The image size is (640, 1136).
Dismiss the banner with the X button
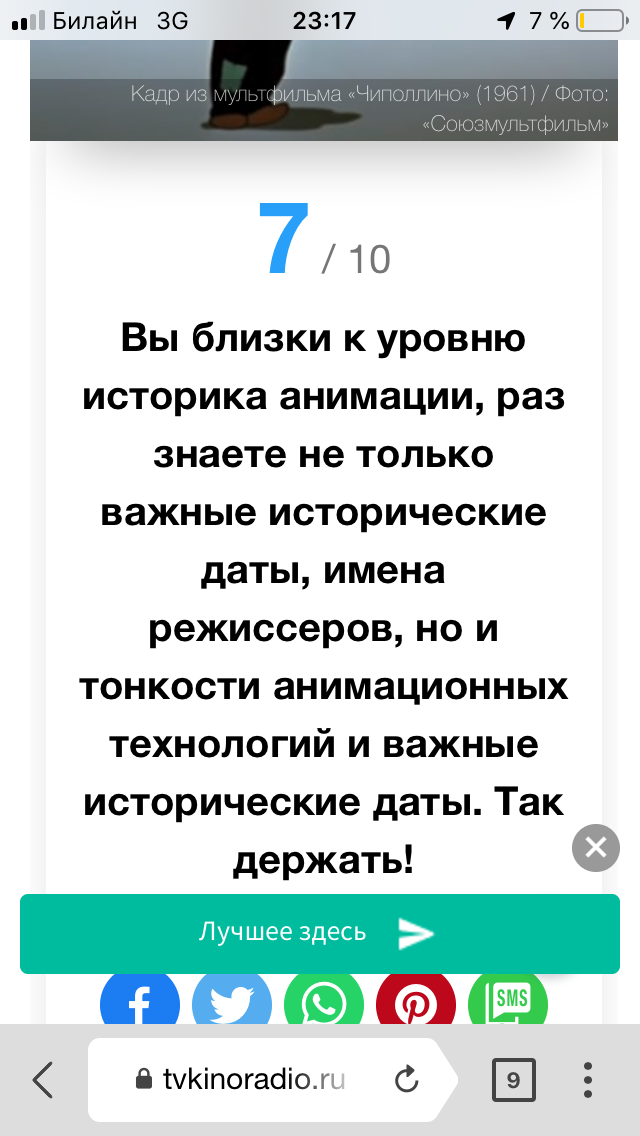[596, 847]
